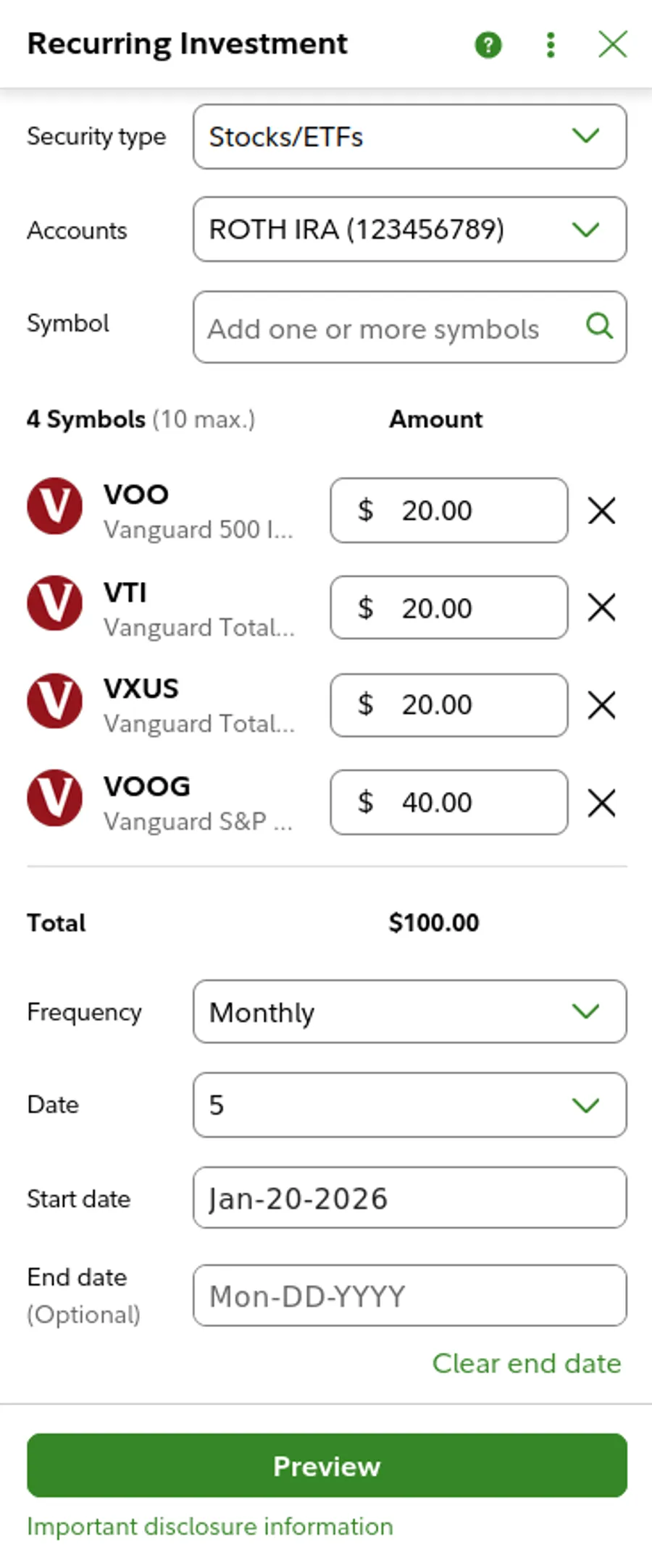The height and width of the screenshot is (1568, 652).
Task: Edit the VOOG amount of 40.00
Action: [448, 802]
